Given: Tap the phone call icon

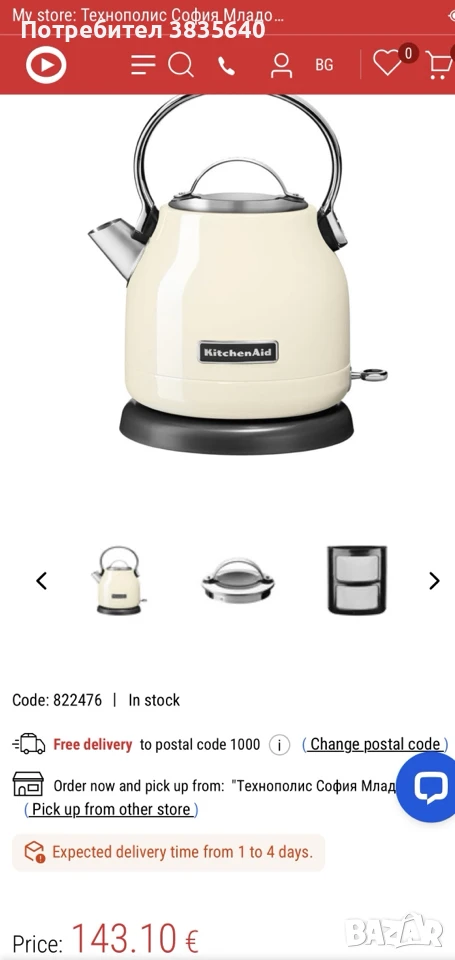Looking at the screenshot, I should point(227,66).
